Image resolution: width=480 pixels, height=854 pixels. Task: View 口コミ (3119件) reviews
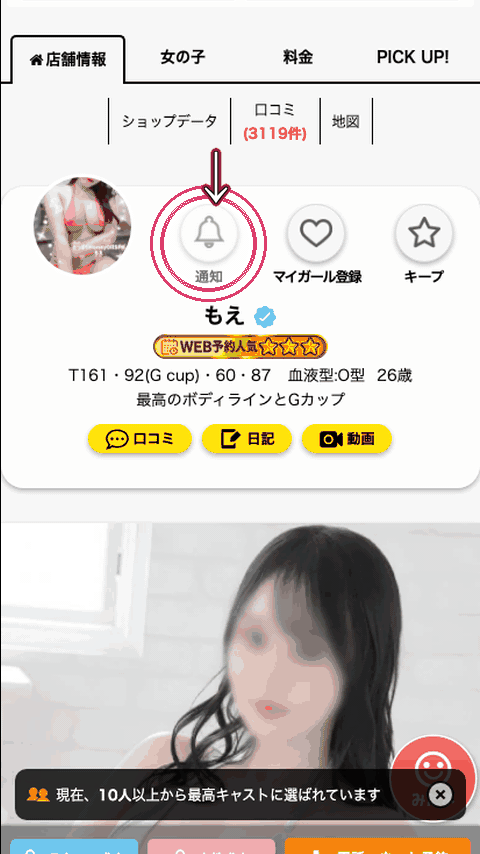275,121
